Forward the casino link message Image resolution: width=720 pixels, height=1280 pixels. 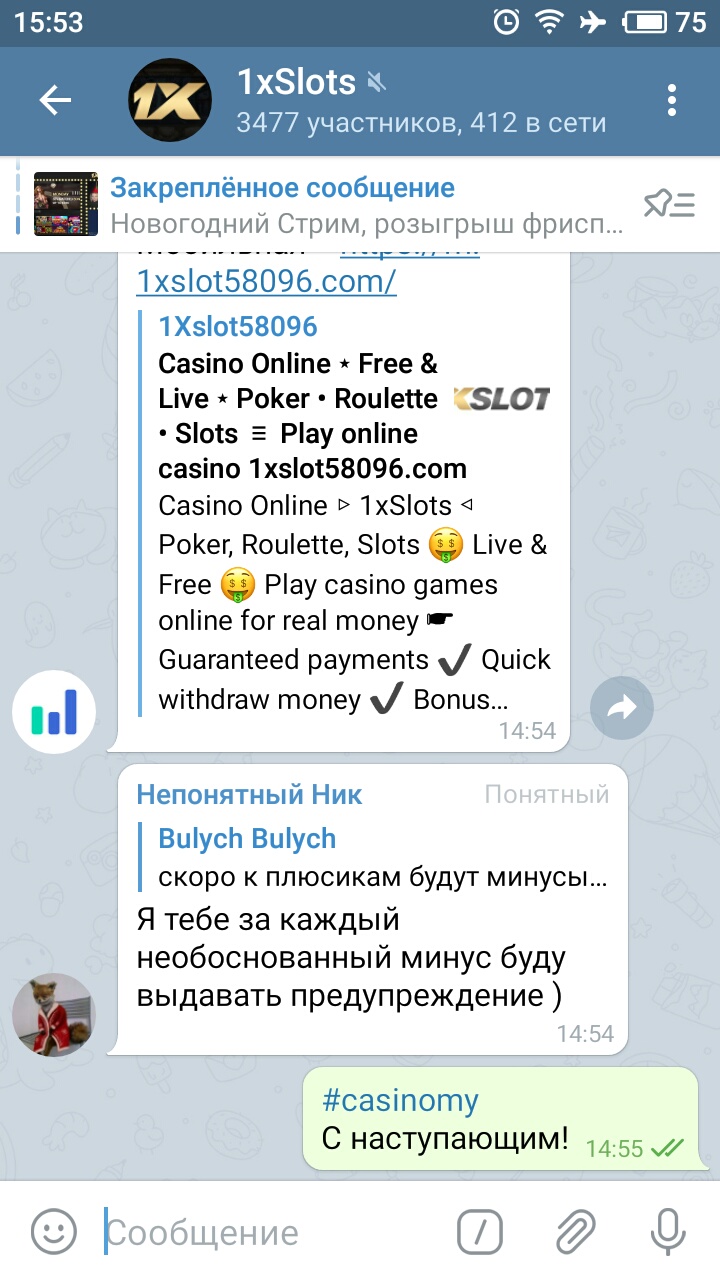621,709
